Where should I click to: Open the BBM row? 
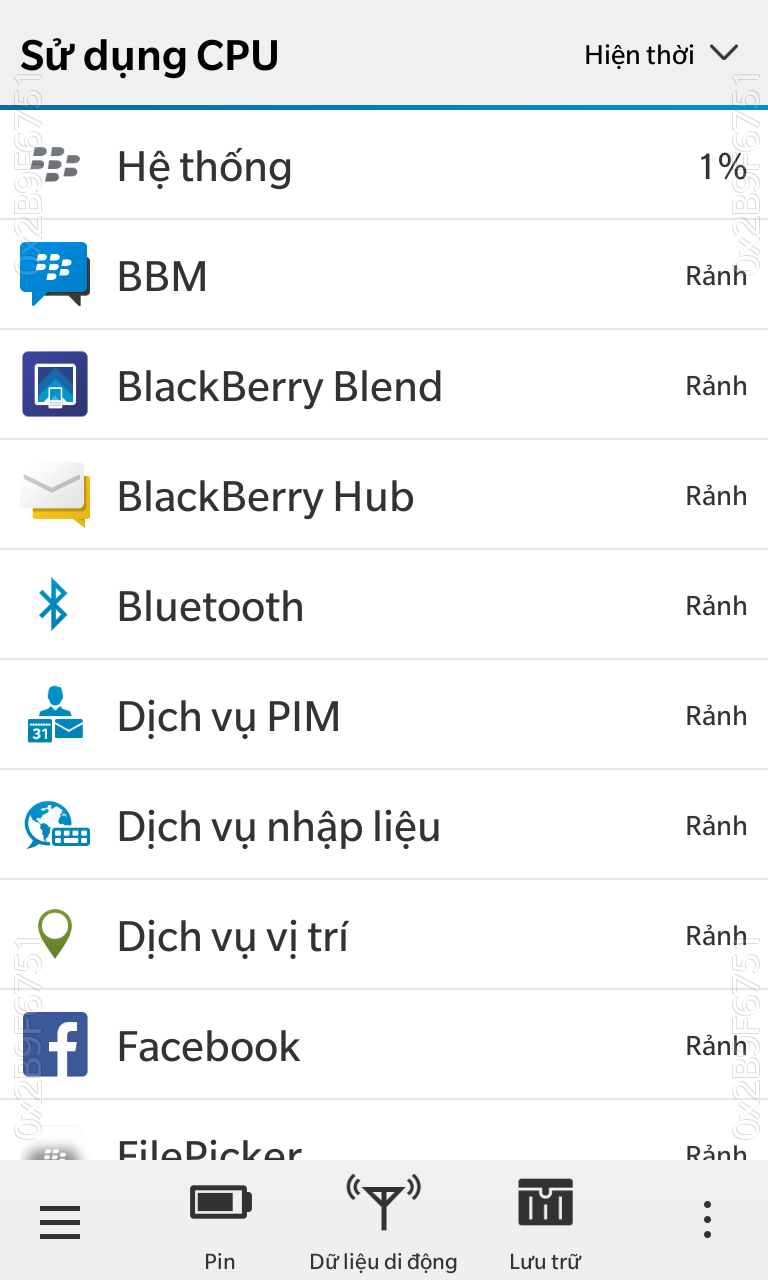pyautogui.click(x=384, y=276)
